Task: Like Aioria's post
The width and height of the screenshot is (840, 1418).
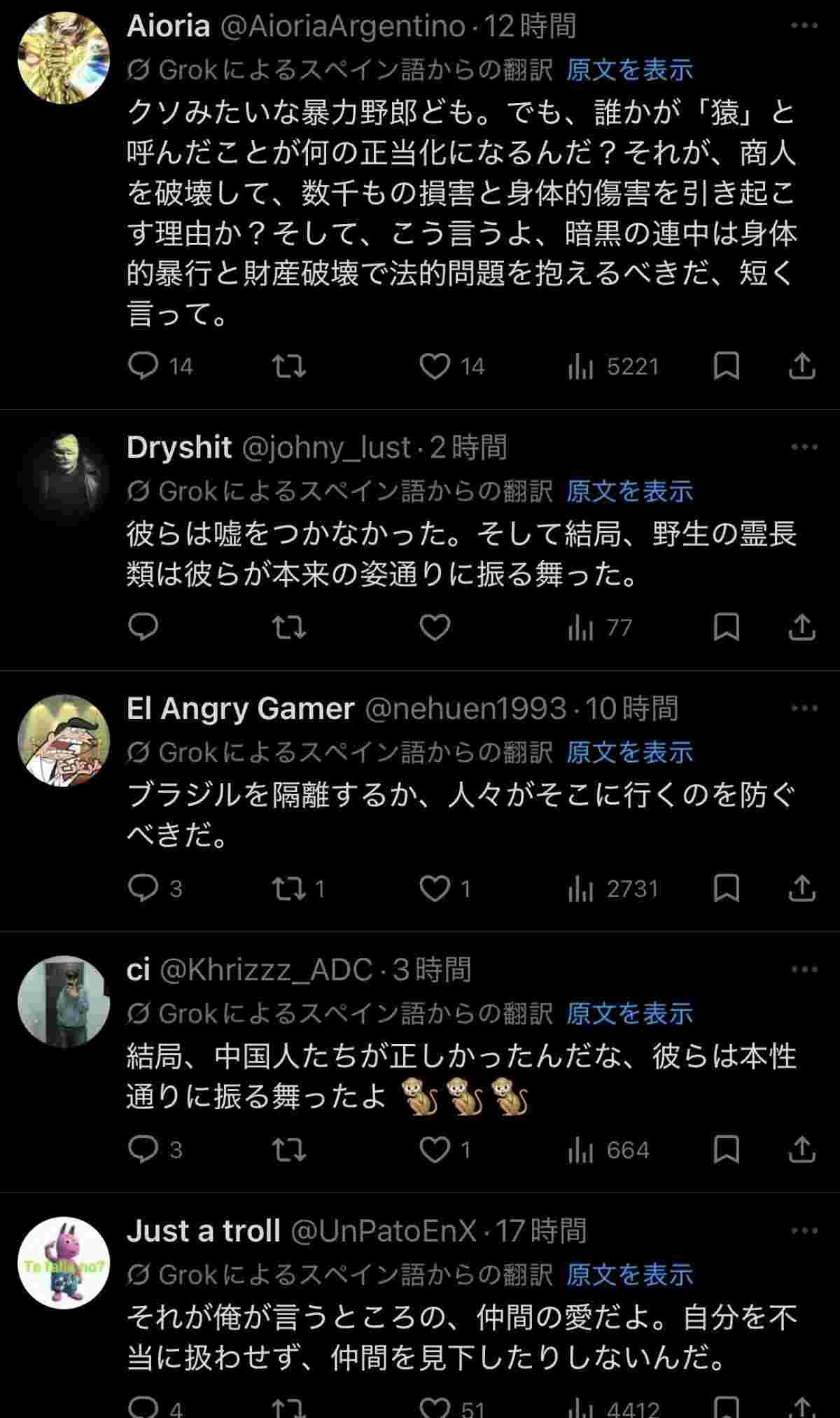Action: 435,366
